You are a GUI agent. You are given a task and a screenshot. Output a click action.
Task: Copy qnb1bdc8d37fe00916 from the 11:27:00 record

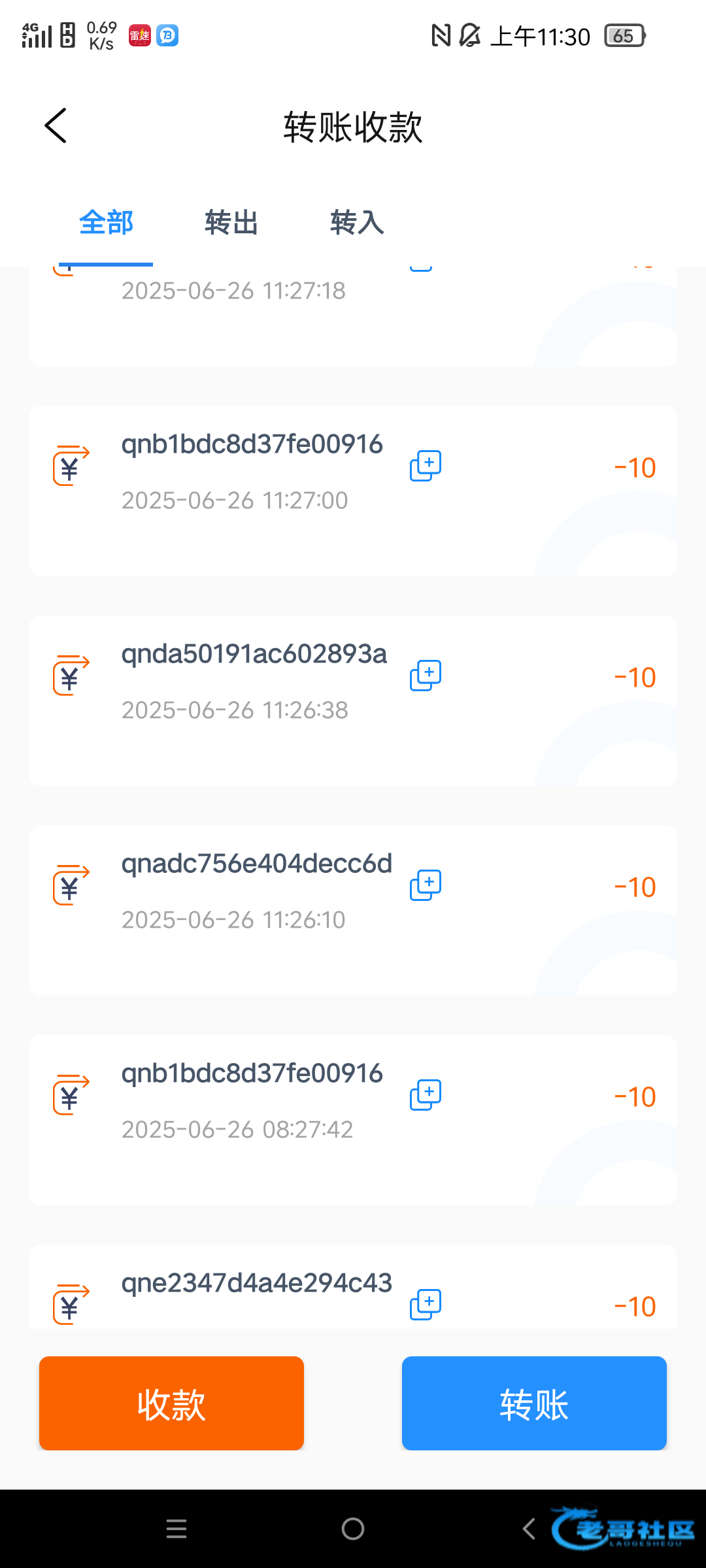(x=426, y=466)
